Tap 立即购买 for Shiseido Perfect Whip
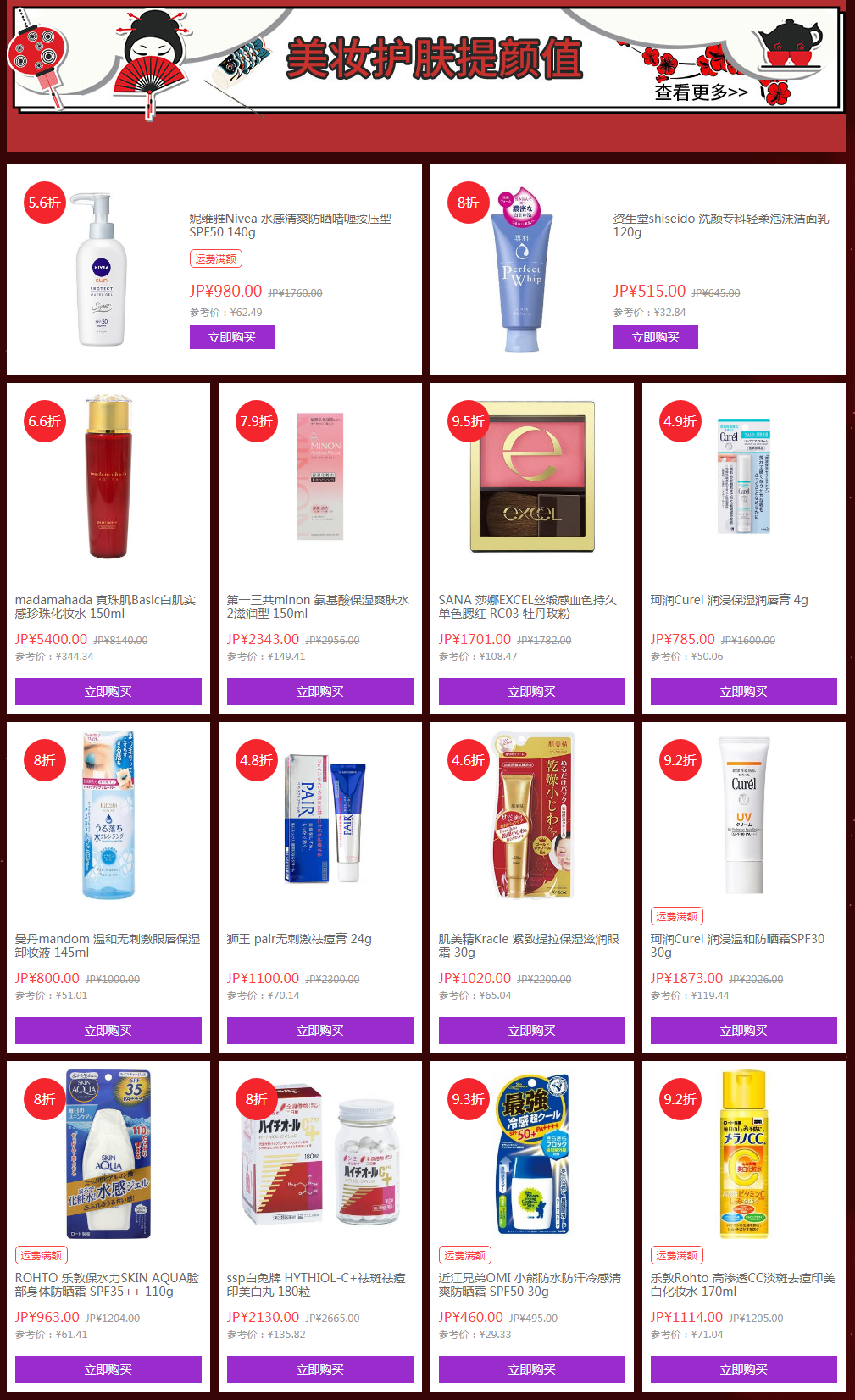Viewport: 855px width, 1400px height. 655,337
